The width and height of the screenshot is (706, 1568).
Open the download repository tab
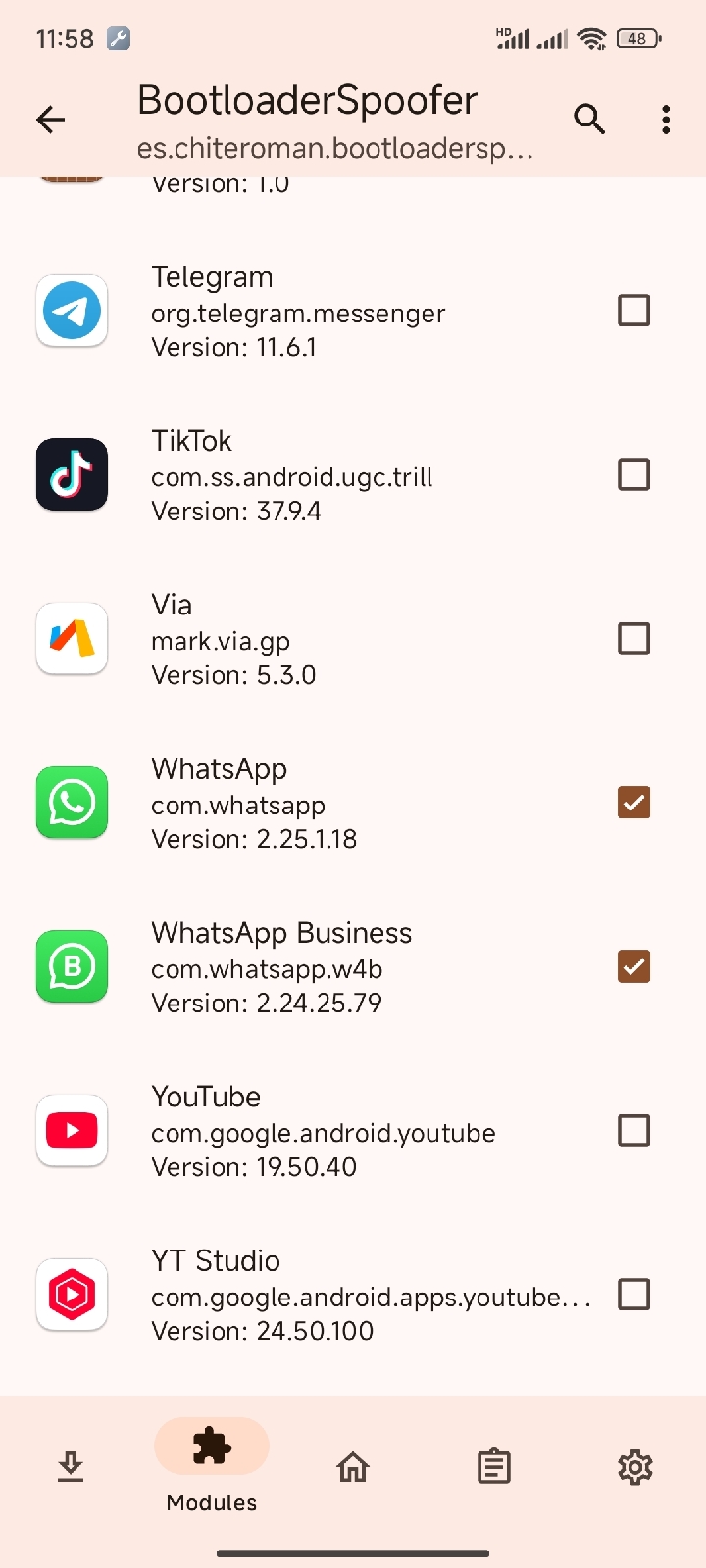click(71, 1467)
